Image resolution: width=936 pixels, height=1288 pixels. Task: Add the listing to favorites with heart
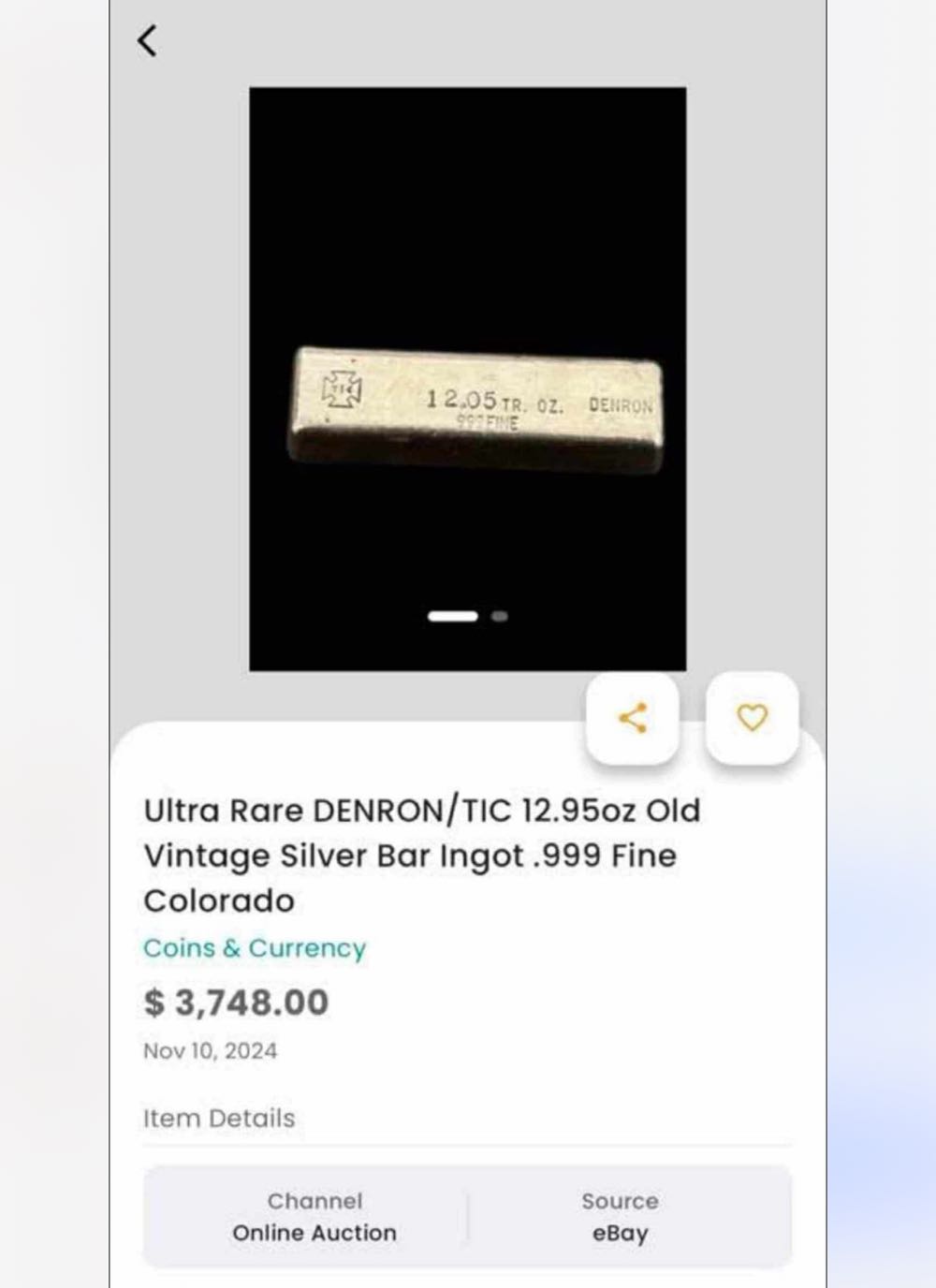pos(752,718)
